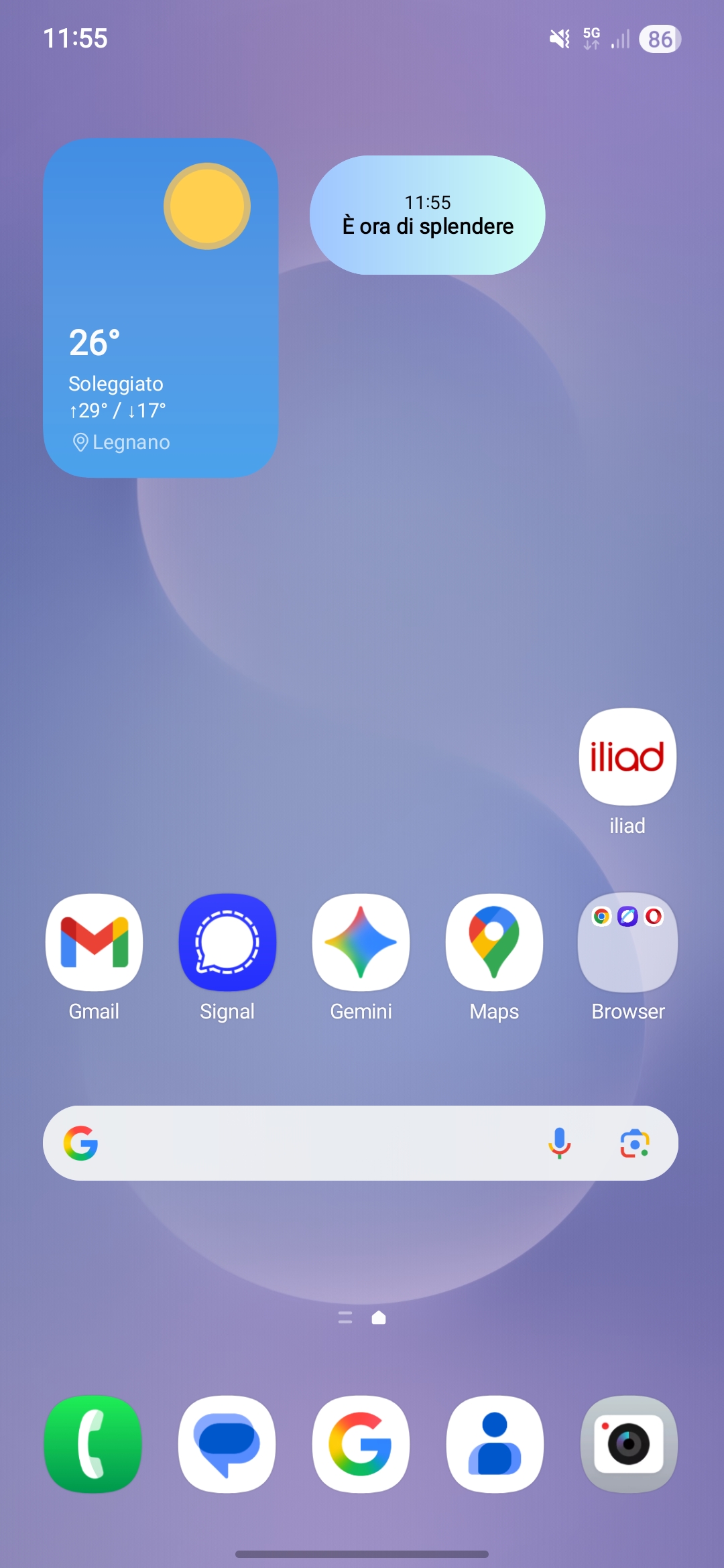This screenshot has width=724, height=1568.
Task: Expand the Browser folder
Action: (x=627, y=943)
